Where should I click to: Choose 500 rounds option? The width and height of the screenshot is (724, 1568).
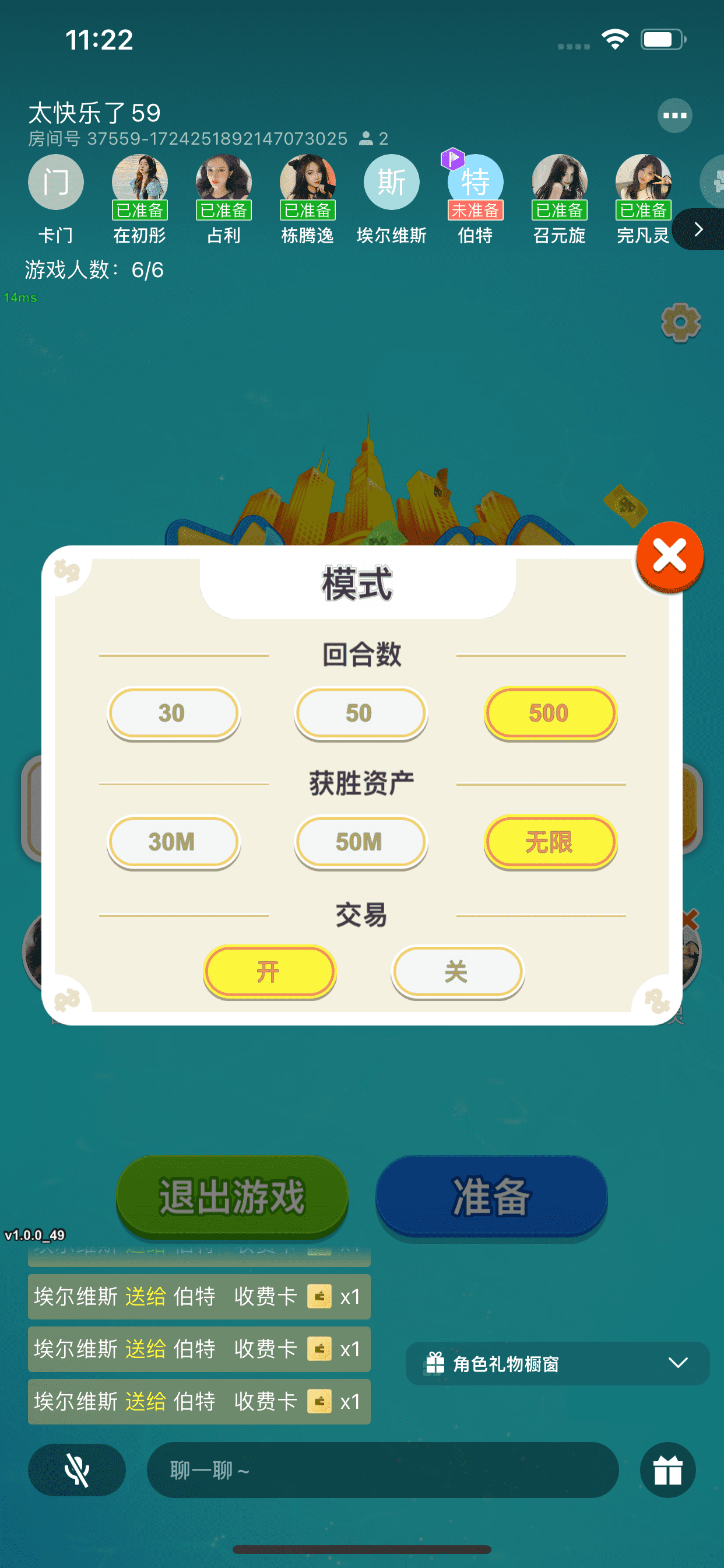coord(550,713)
